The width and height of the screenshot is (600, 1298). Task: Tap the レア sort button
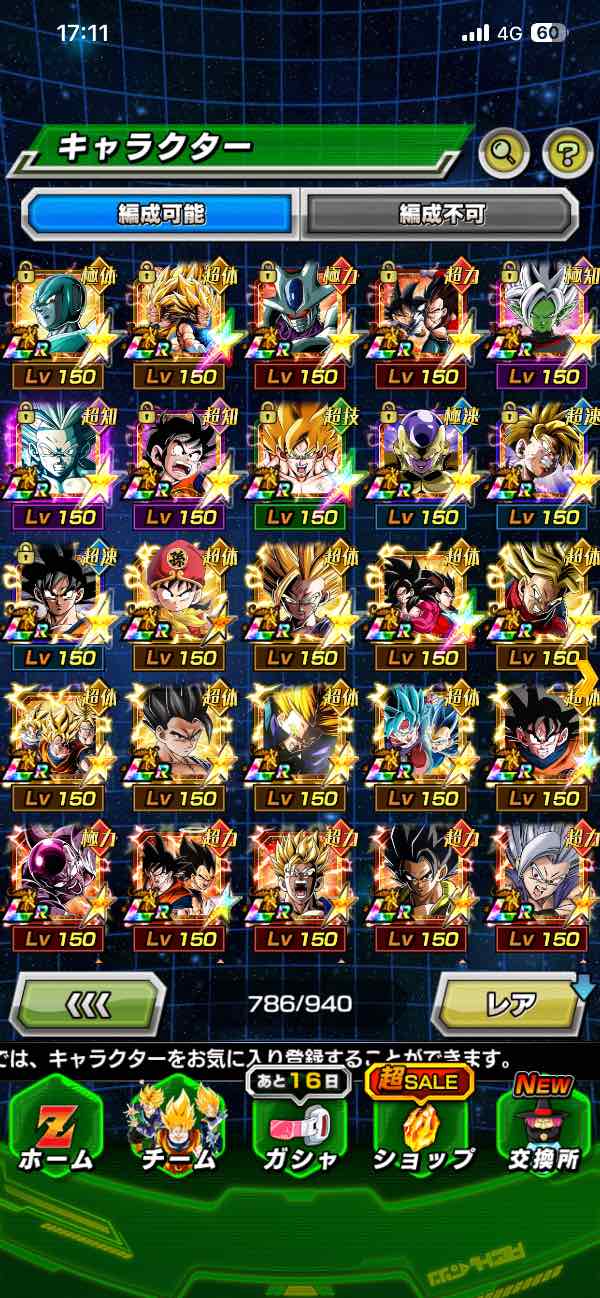point(508,1002)
